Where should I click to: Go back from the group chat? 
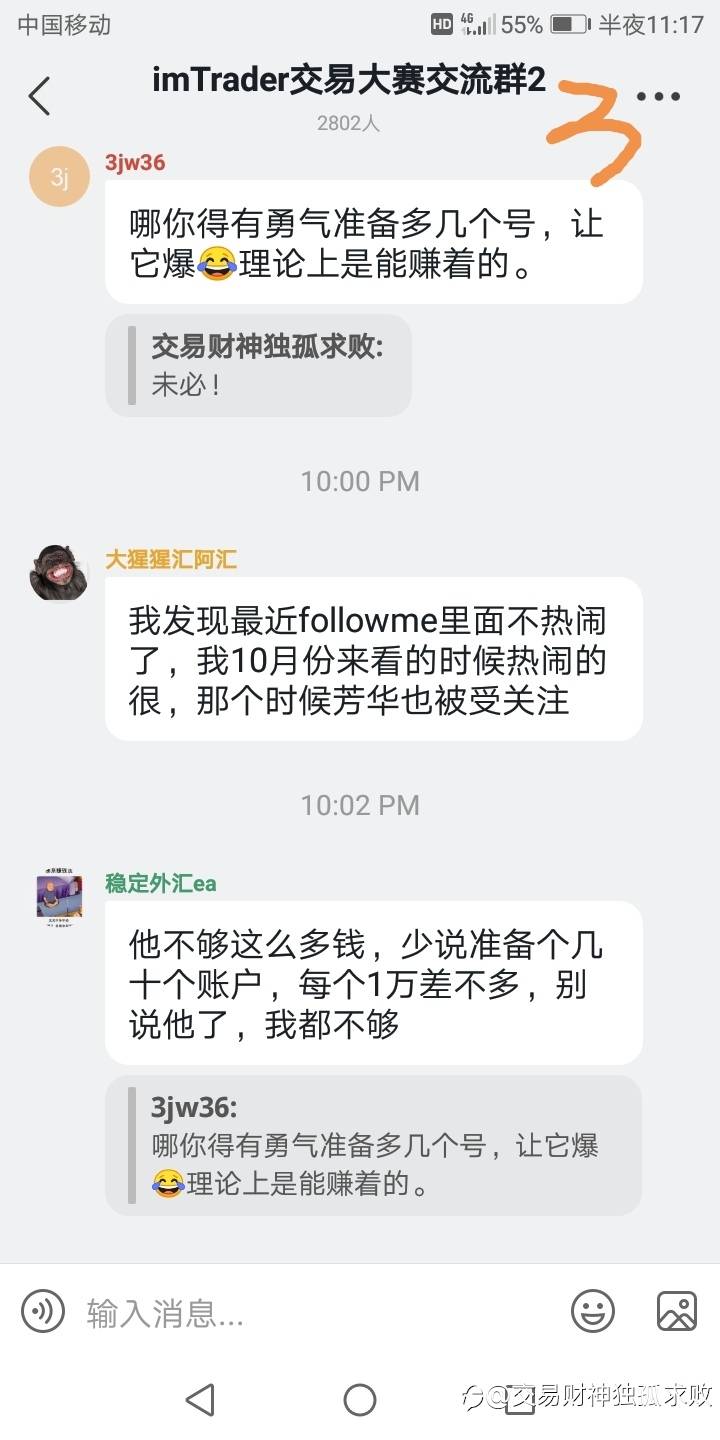coord(39,96)
